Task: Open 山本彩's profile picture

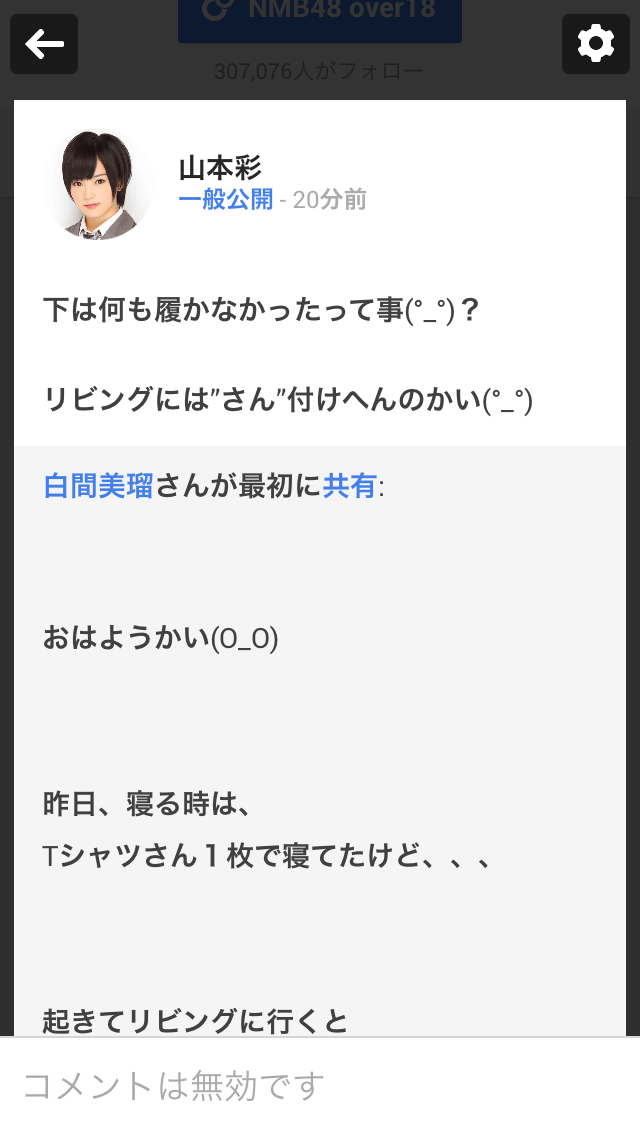Action: click(x=98, y=184)
